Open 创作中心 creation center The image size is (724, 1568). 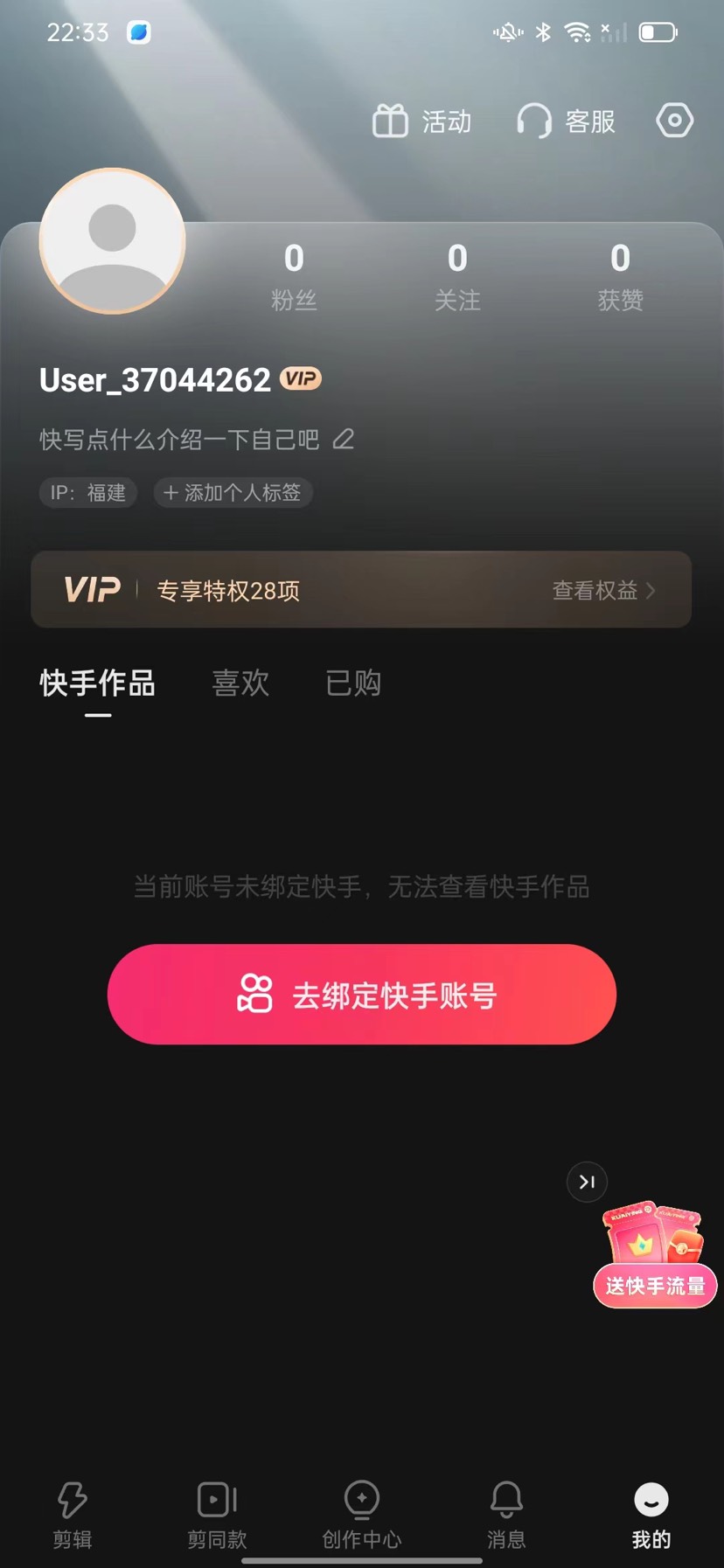point(362,1515)
